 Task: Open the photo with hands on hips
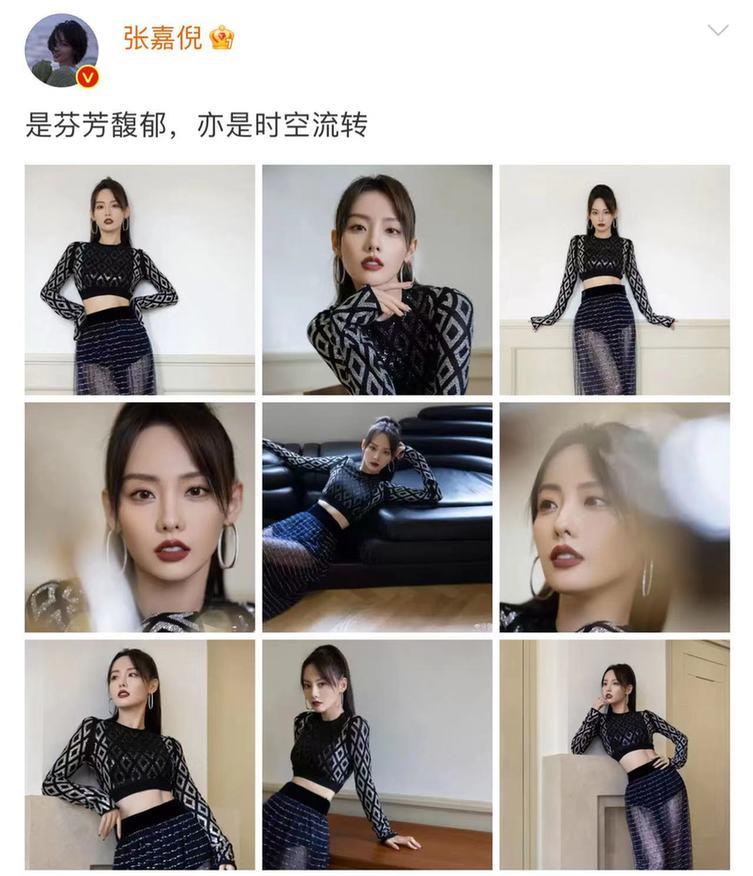tap(140, 279)
